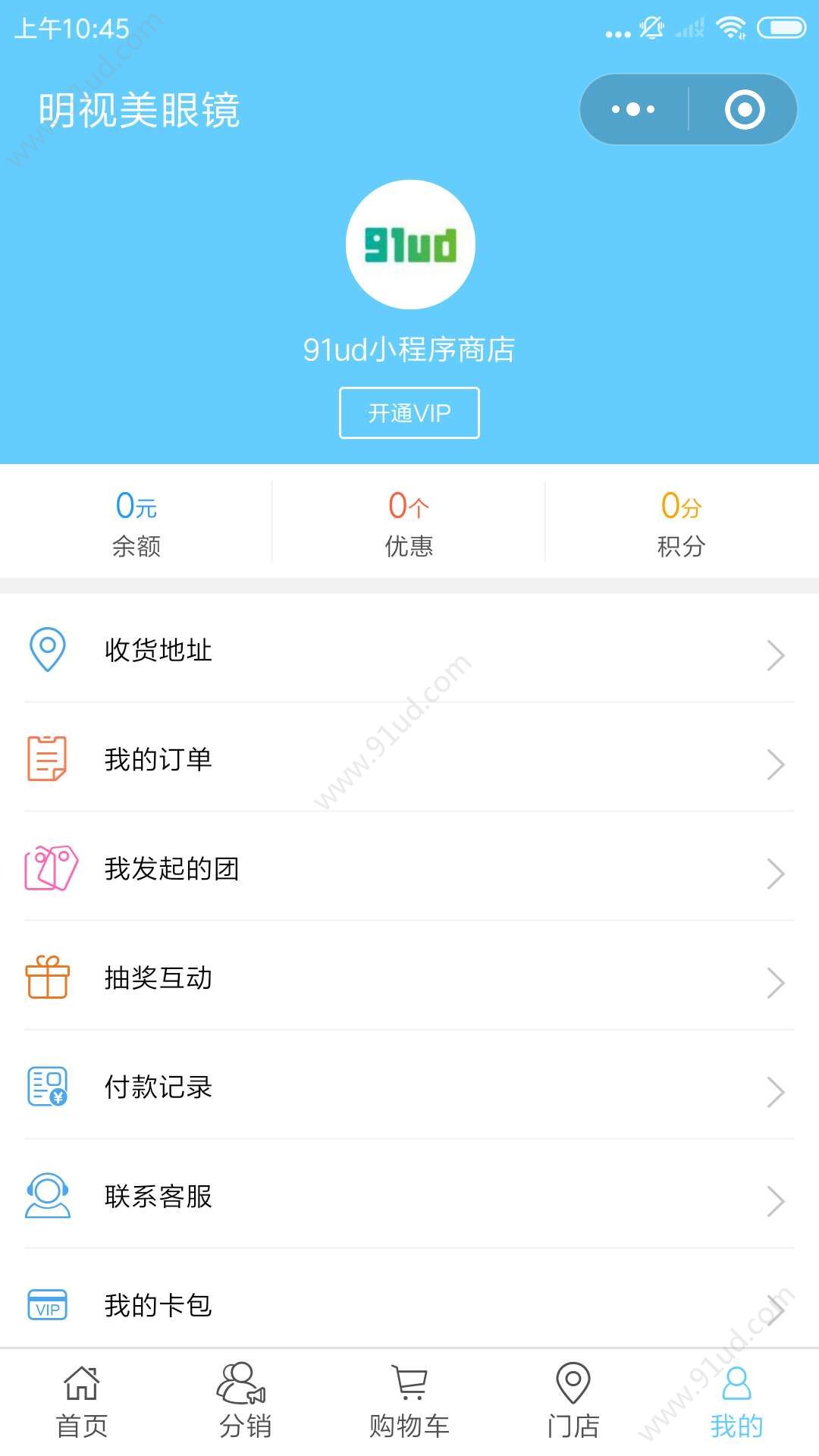Switch to the 分销 distribution tab
This screenshot has height=1456, width=819.
point(246,1401)
